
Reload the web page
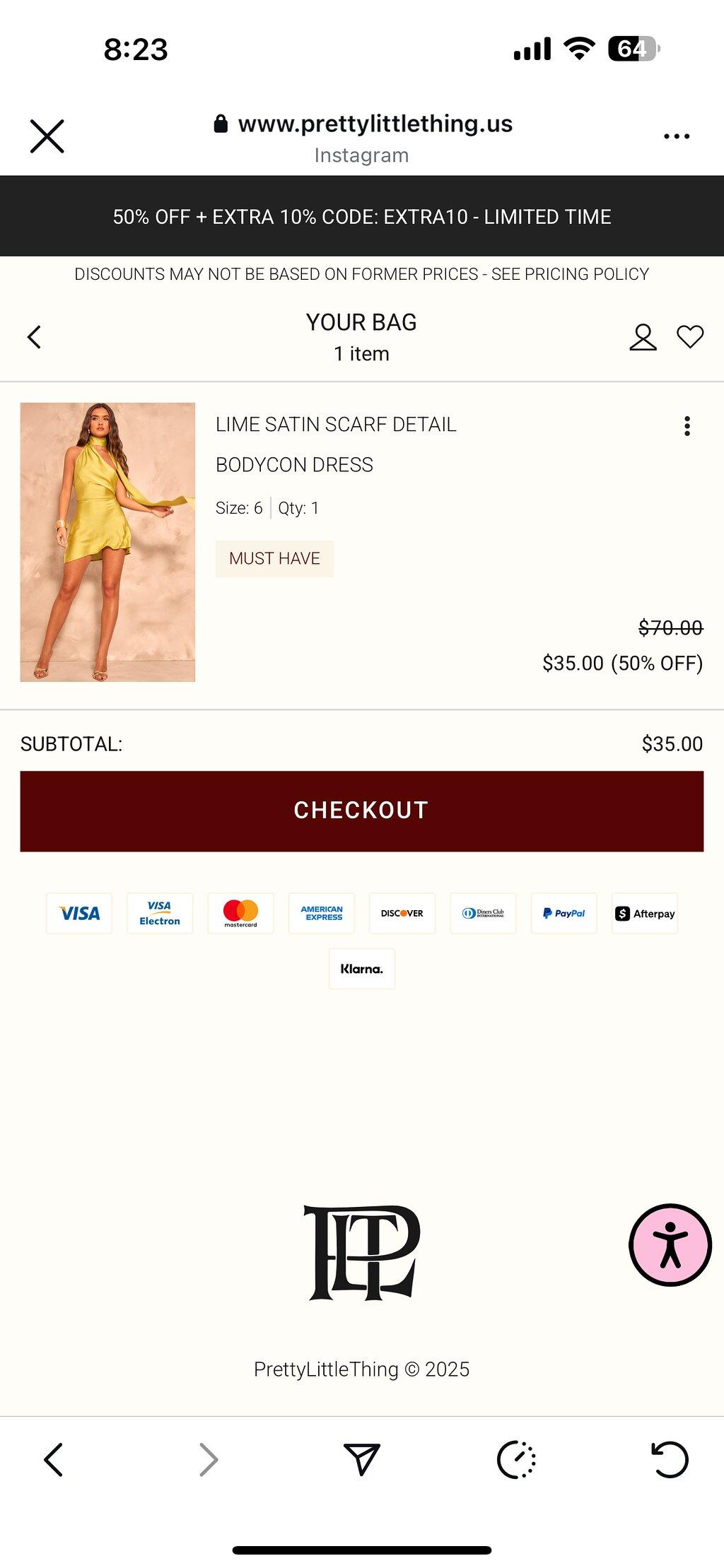point(669,1459)
